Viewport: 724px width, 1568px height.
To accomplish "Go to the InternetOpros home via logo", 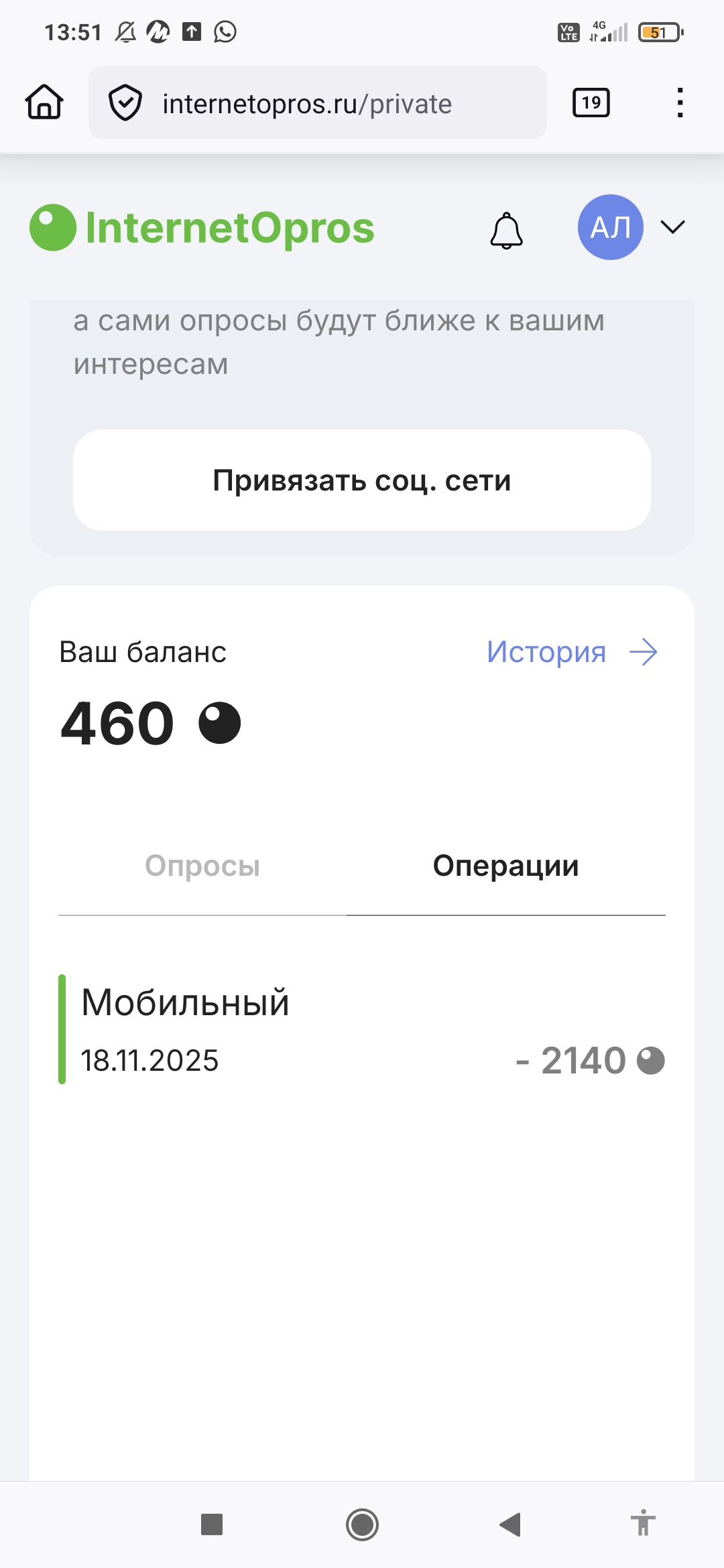I will pos(202,228).
